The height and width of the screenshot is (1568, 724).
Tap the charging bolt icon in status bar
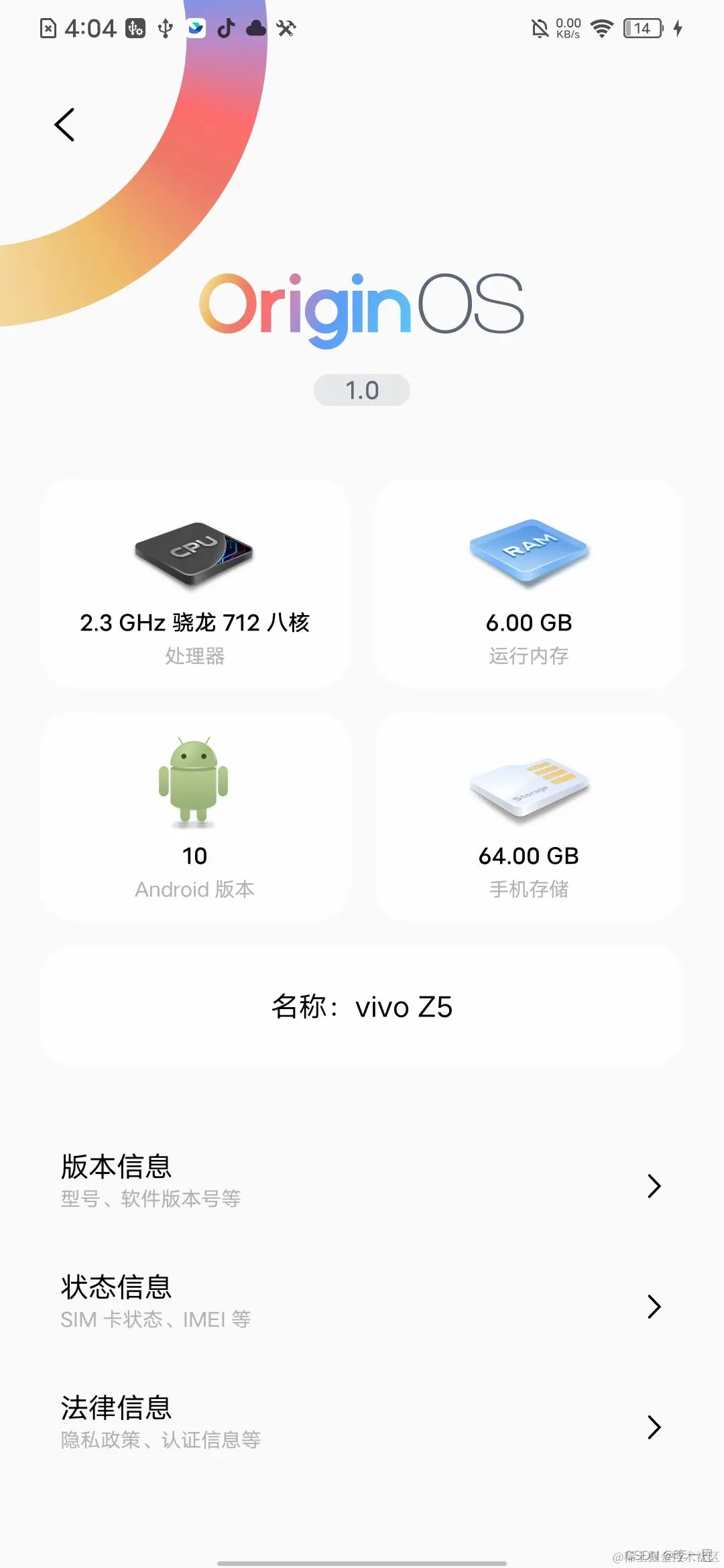(x=677, y=28)
